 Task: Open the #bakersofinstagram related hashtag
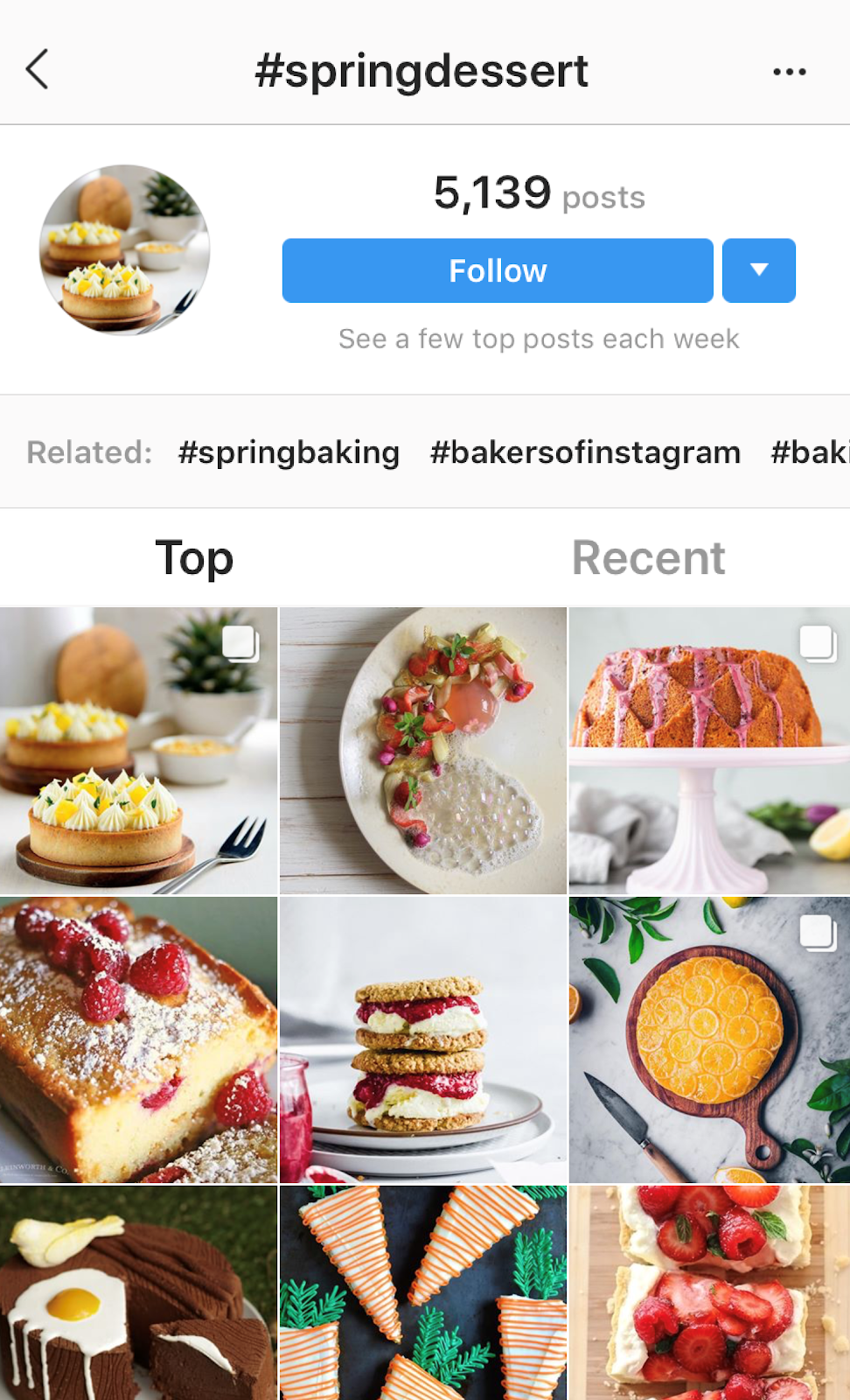(583, 452)
